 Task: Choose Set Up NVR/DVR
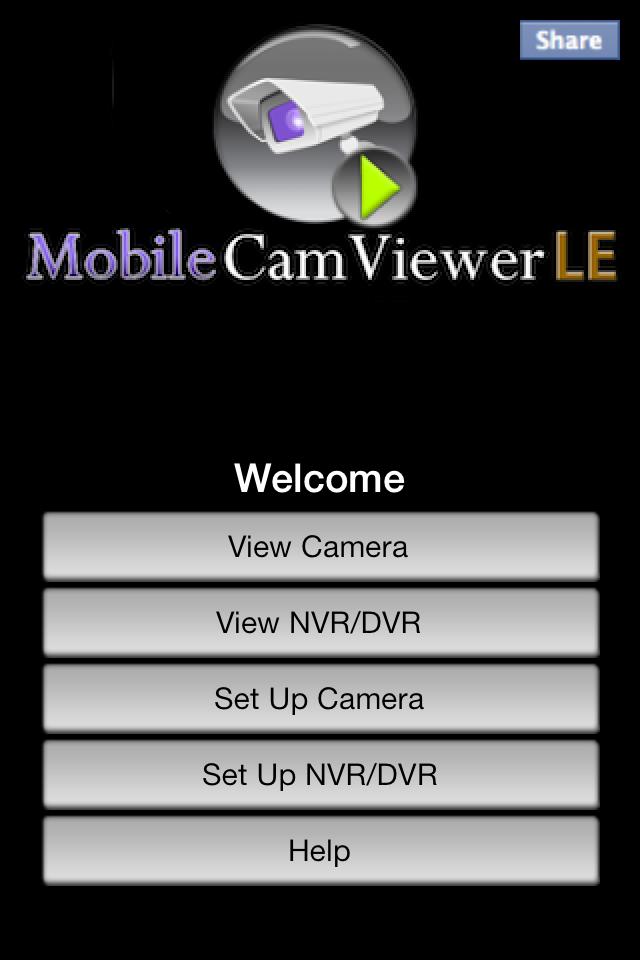320,775
